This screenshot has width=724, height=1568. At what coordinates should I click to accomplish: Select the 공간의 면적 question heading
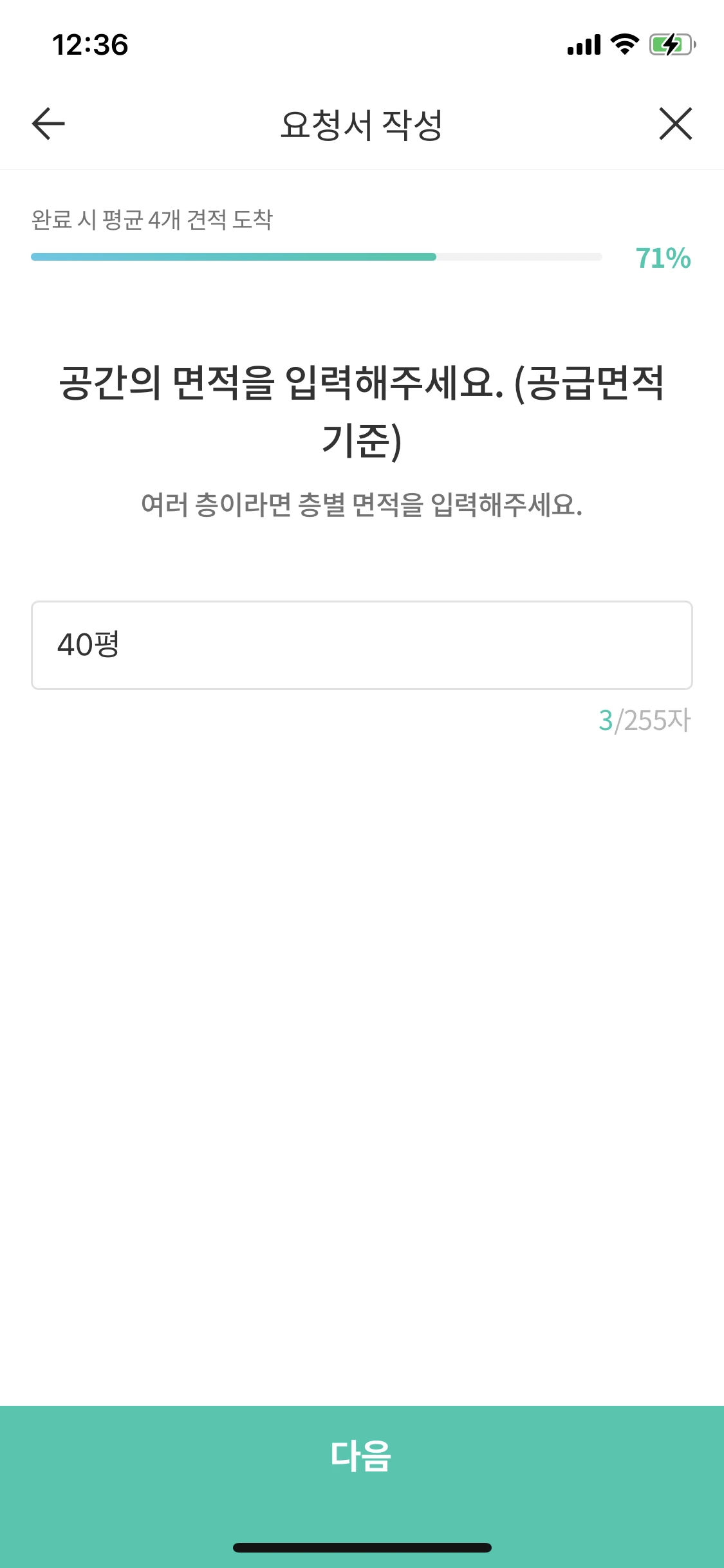coord(362,409)
